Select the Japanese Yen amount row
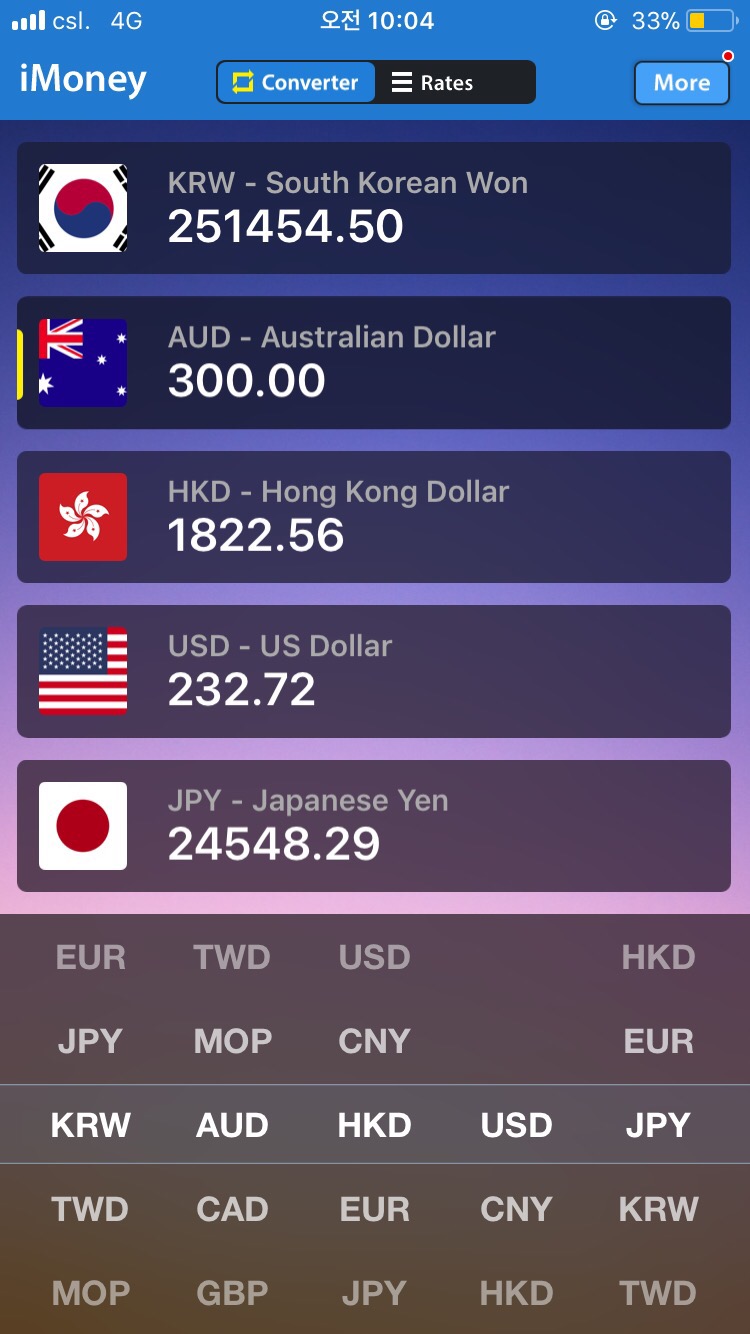 click(x=374, y=826)
